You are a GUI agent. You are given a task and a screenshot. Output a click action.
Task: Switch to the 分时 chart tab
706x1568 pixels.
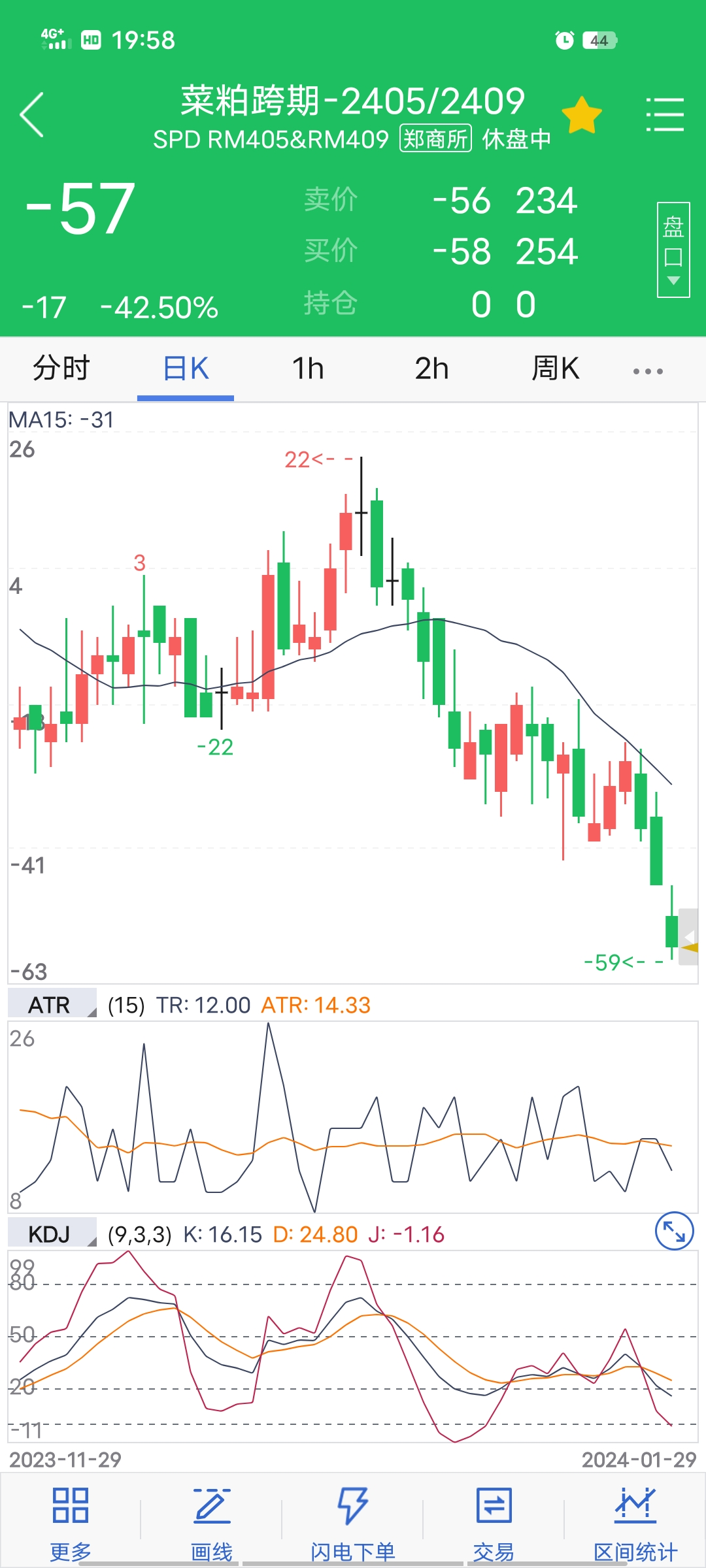point(61,368)
